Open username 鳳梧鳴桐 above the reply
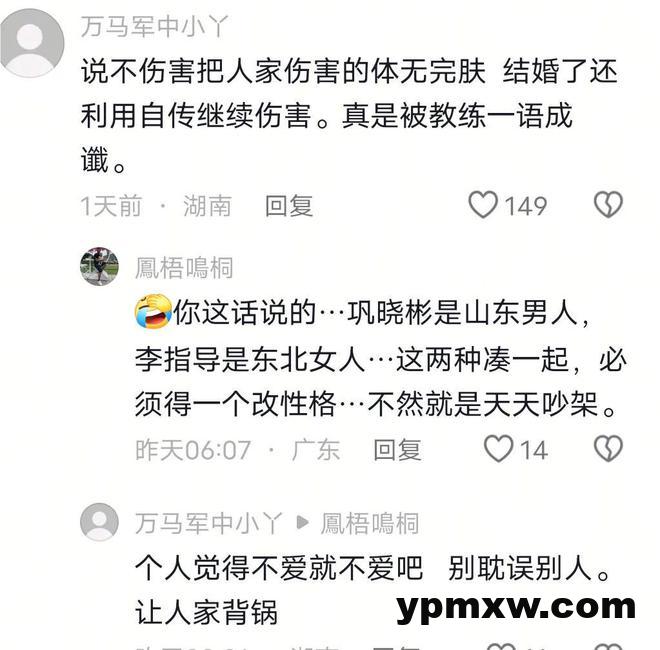 tap(185, 267)
